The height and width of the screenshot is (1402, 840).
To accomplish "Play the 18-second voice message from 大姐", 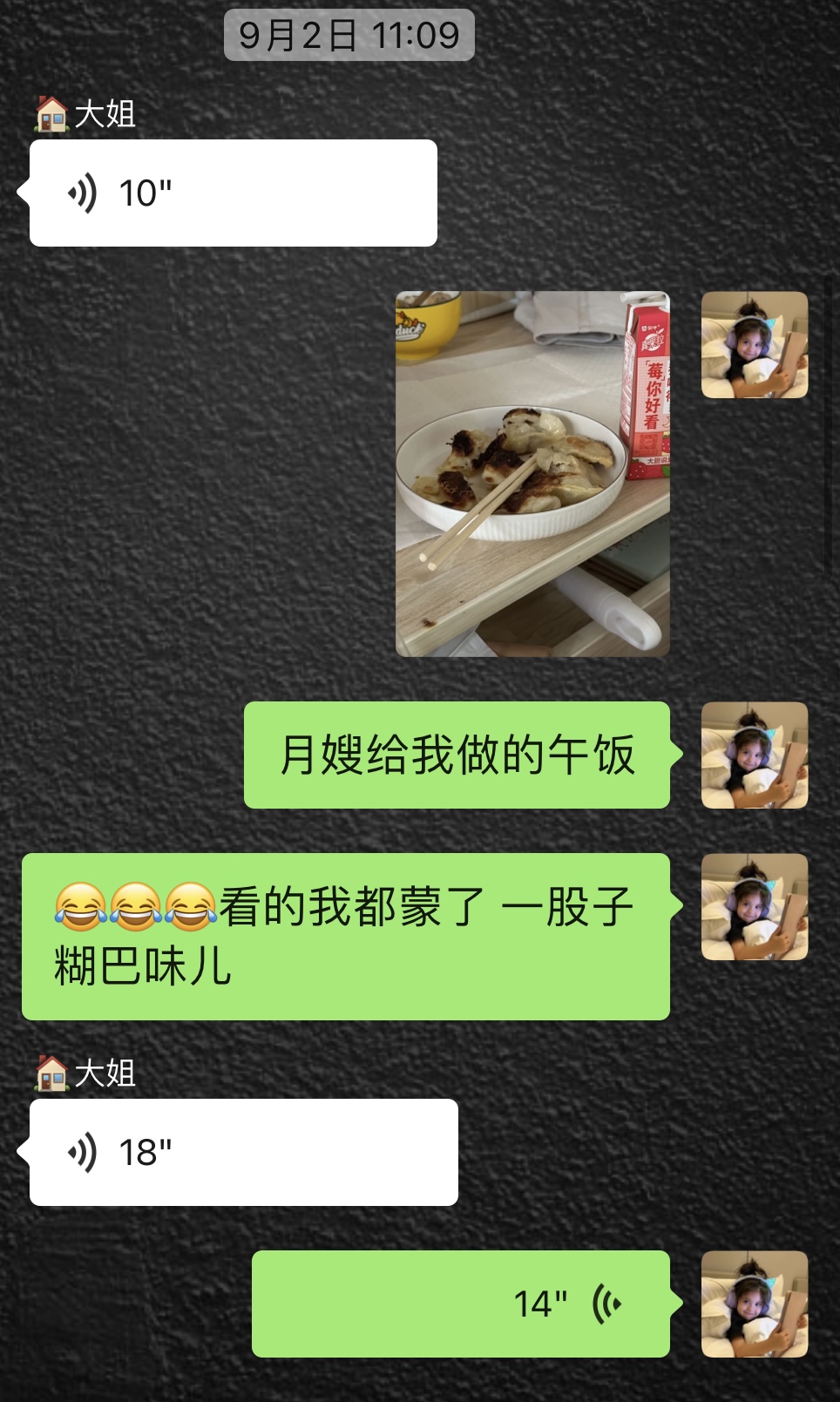I will (x=243, y=1152).
